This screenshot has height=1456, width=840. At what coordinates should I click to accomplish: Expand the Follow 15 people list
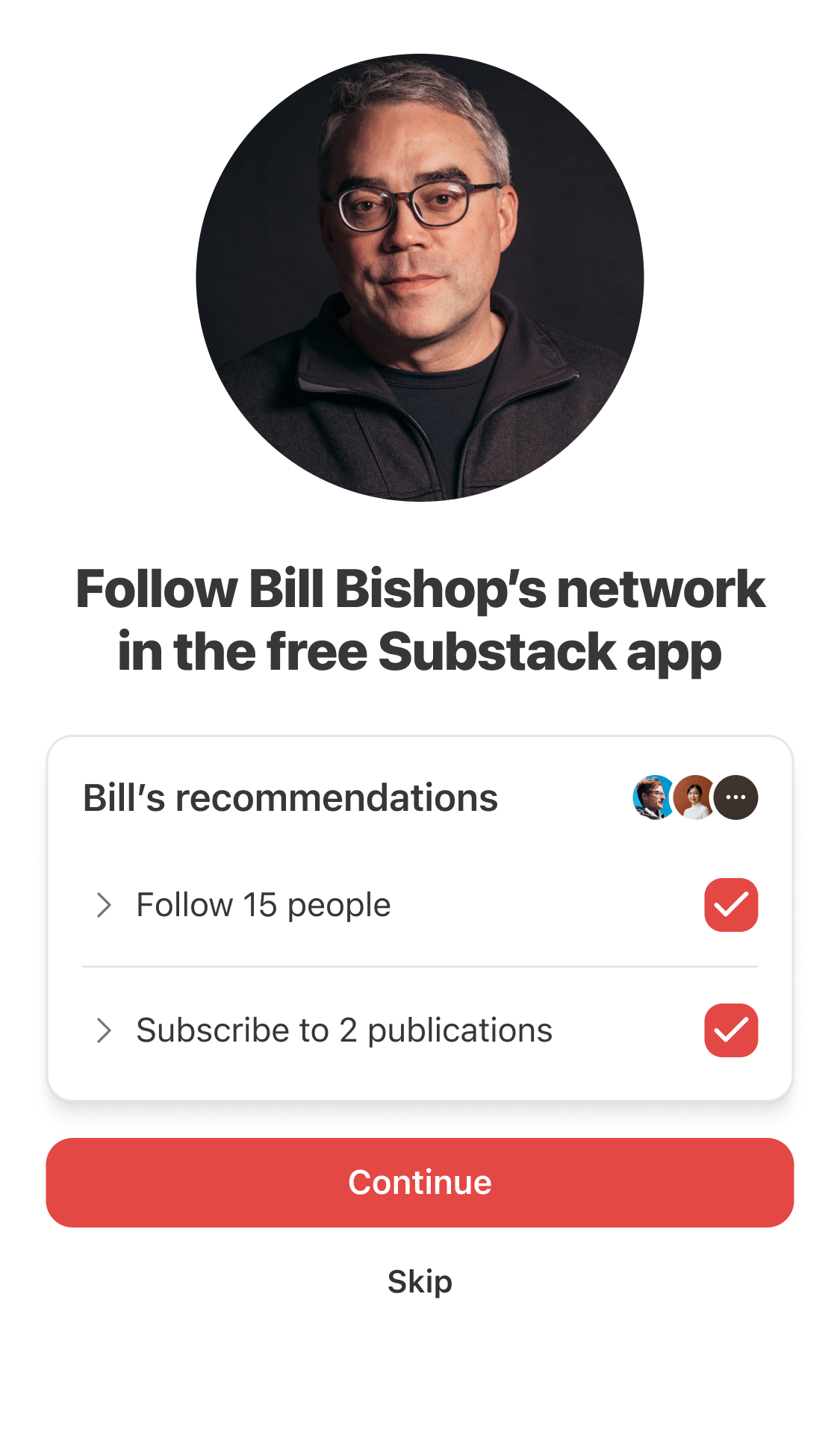coord(105,905)
